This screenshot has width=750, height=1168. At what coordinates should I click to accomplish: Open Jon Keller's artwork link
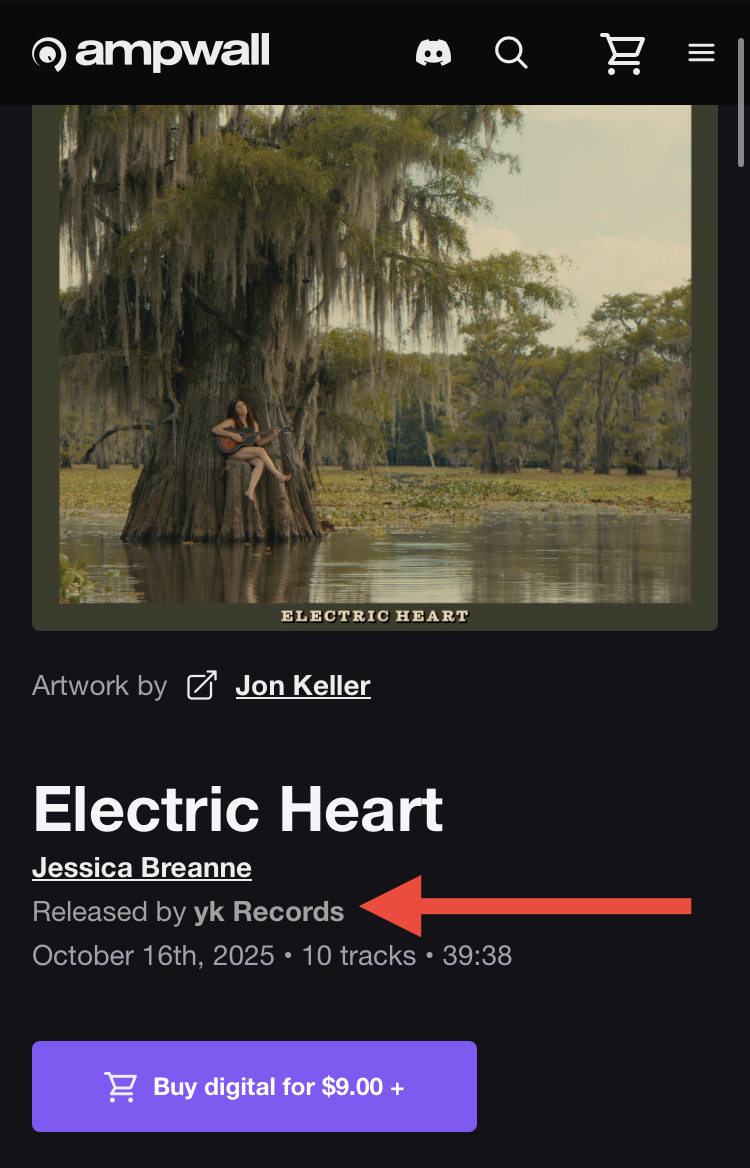[302, 686]
